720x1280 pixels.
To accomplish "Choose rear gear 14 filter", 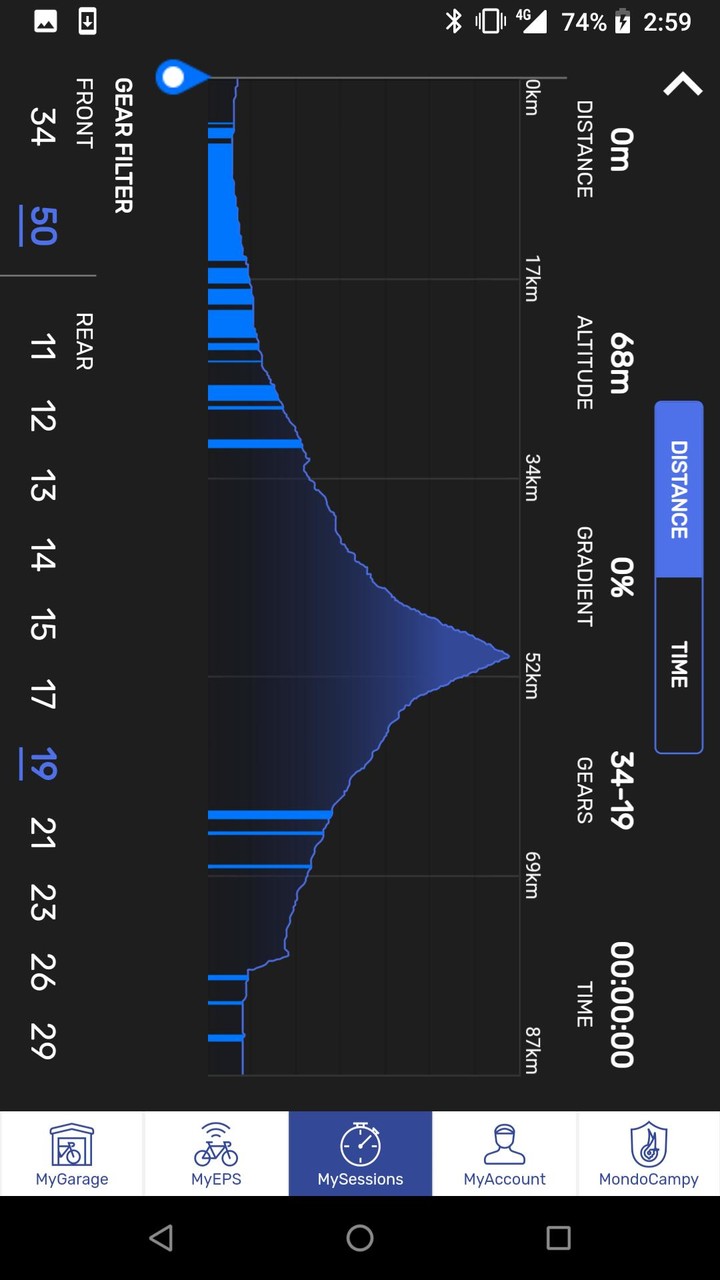I will (42, 557).
